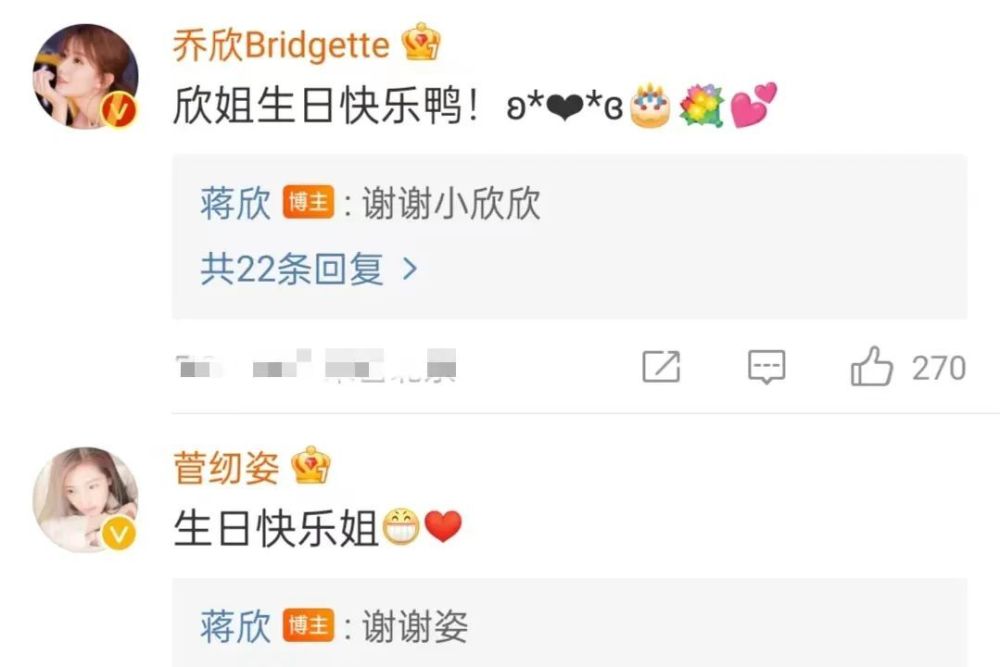Tap the username 菅纫姿

227,467
